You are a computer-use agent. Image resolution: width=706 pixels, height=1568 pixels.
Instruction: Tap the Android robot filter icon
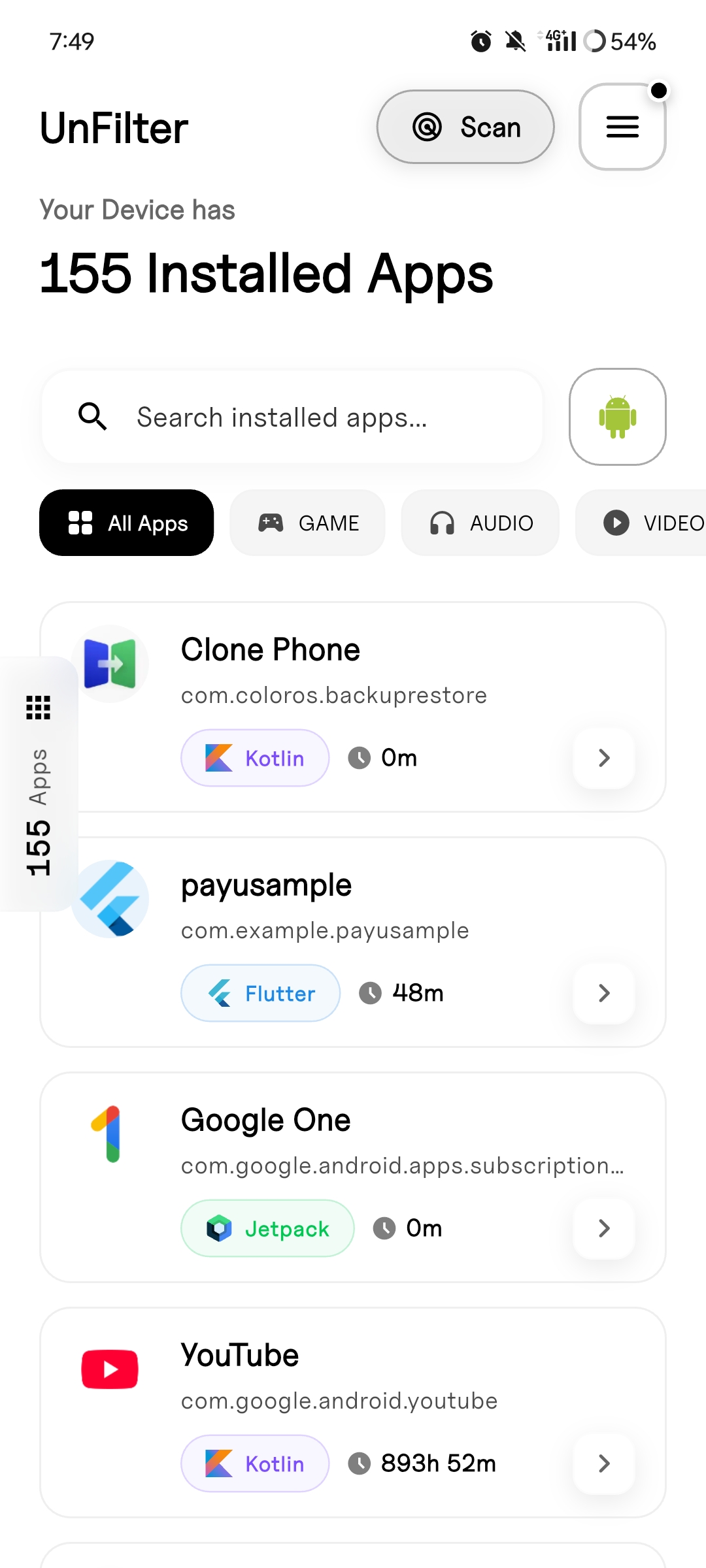point(616,416)
